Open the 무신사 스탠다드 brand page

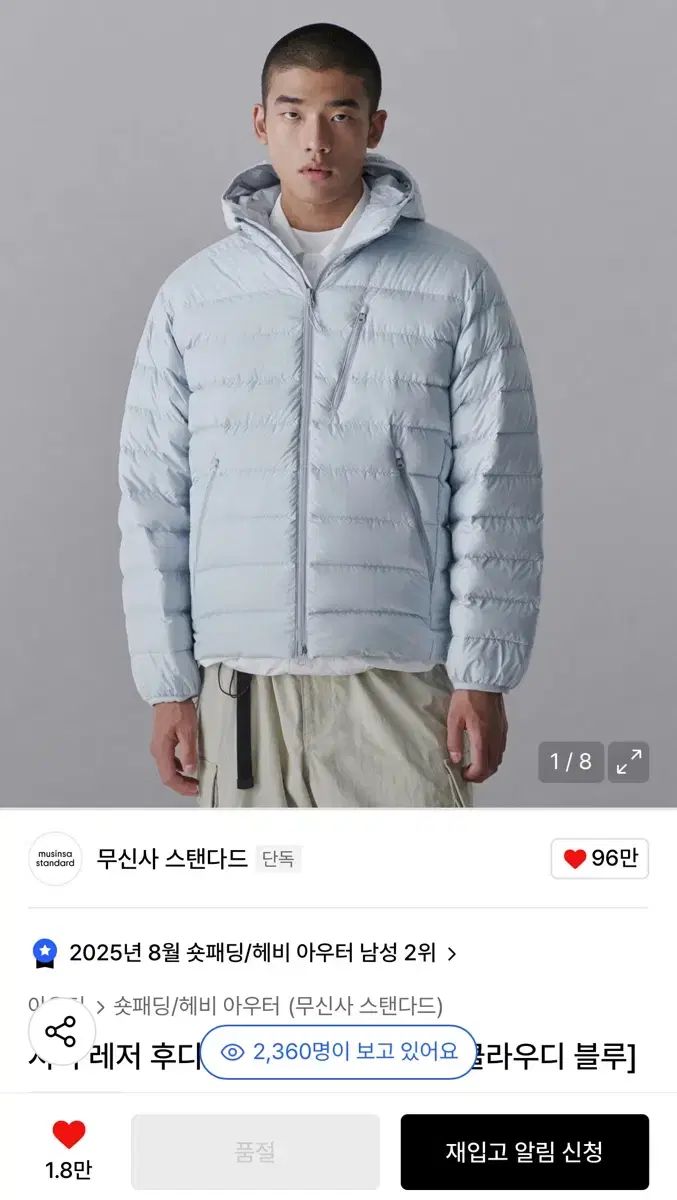pyautogui.click(x=171, y=858)
